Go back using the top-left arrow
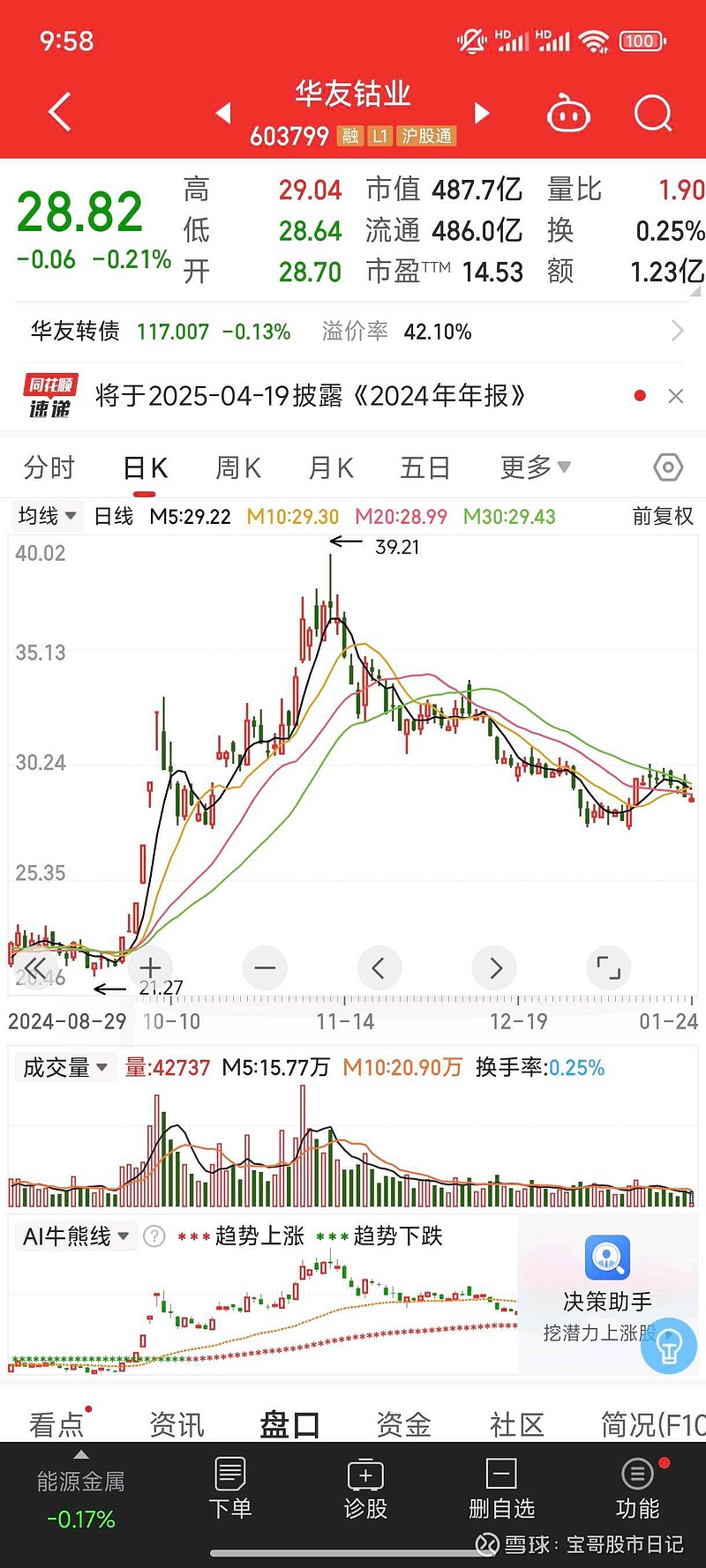The width and height of the screenshot is (706, 1568). (x=59, y=112)
